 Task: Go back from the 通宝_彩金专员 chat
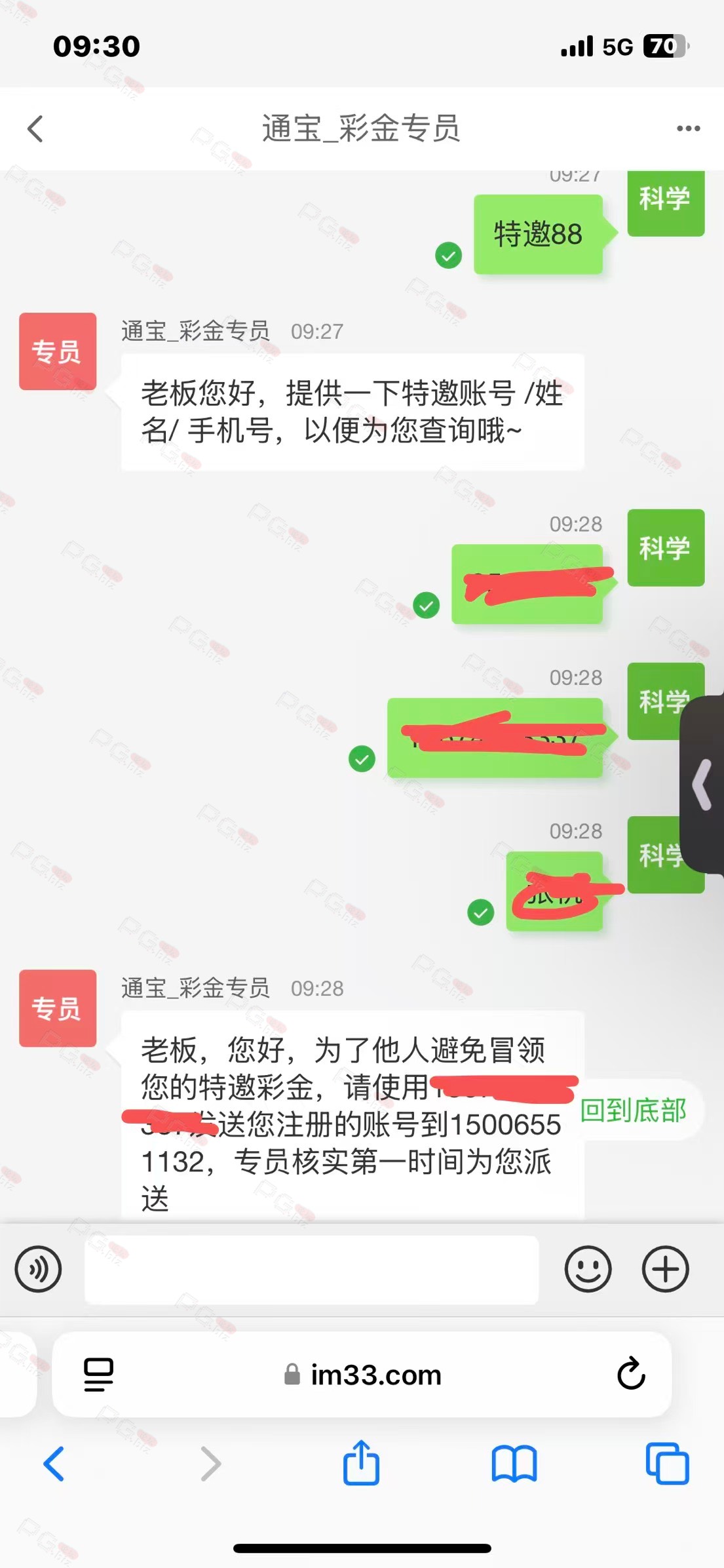tap(35, 128)
